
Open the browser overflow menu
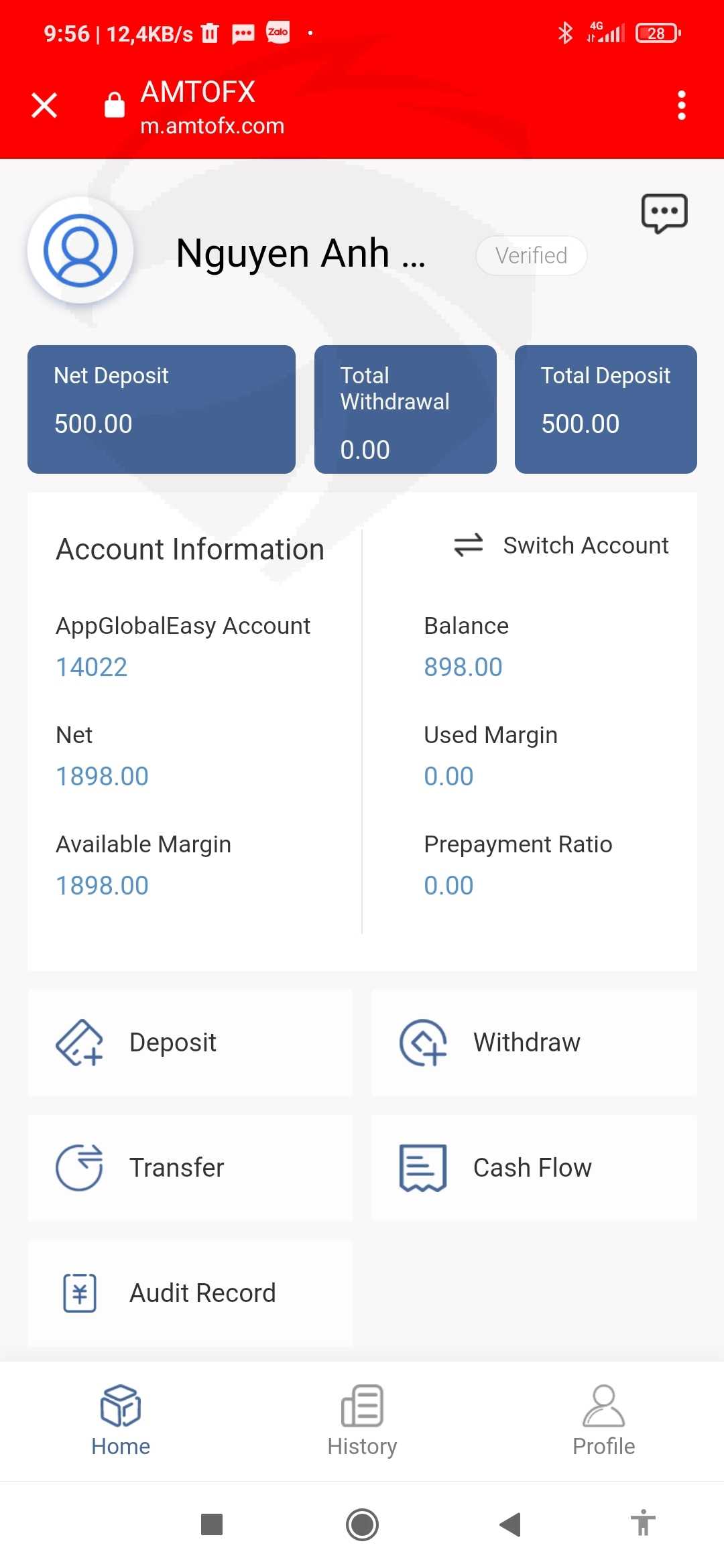coord(681,105)
